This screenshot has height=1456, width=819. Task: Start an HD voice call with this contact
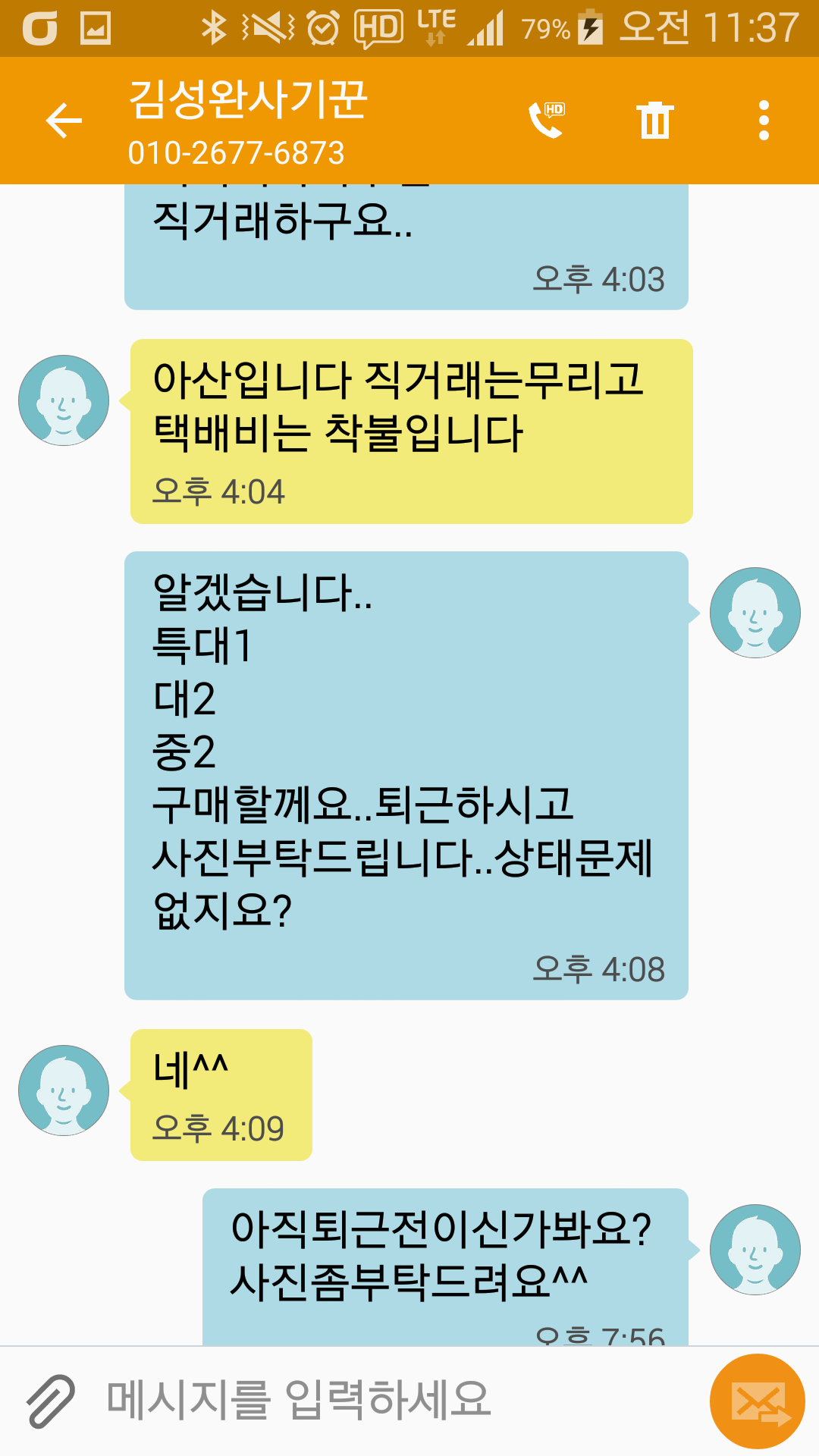[547, 120]
